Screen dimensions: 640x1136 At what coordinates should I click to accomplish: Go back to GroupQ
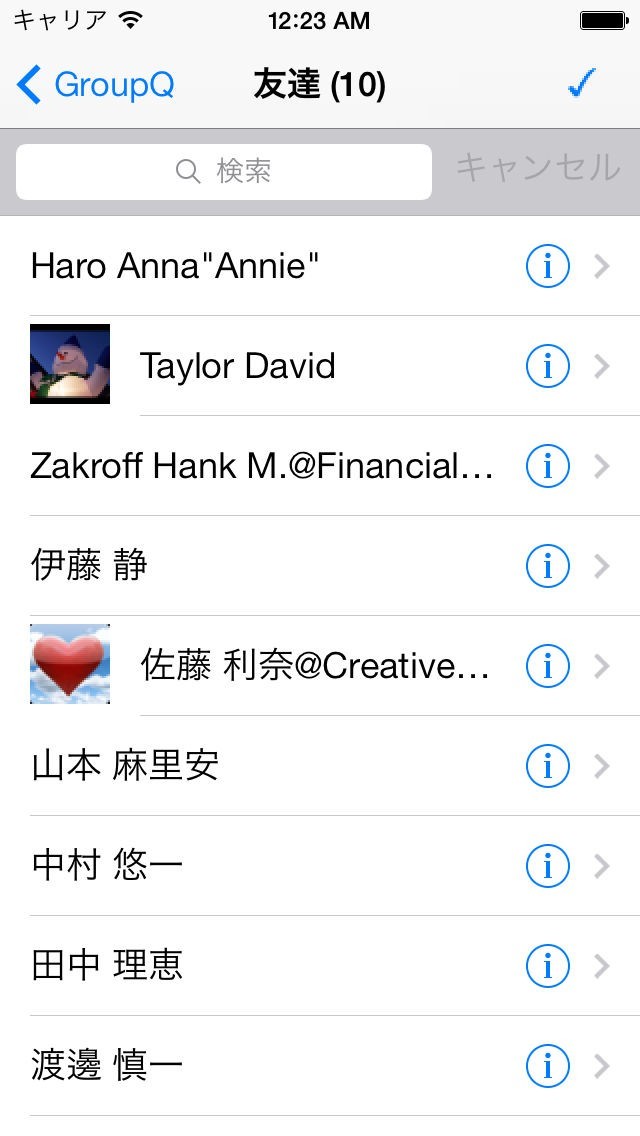pos(96,85)
